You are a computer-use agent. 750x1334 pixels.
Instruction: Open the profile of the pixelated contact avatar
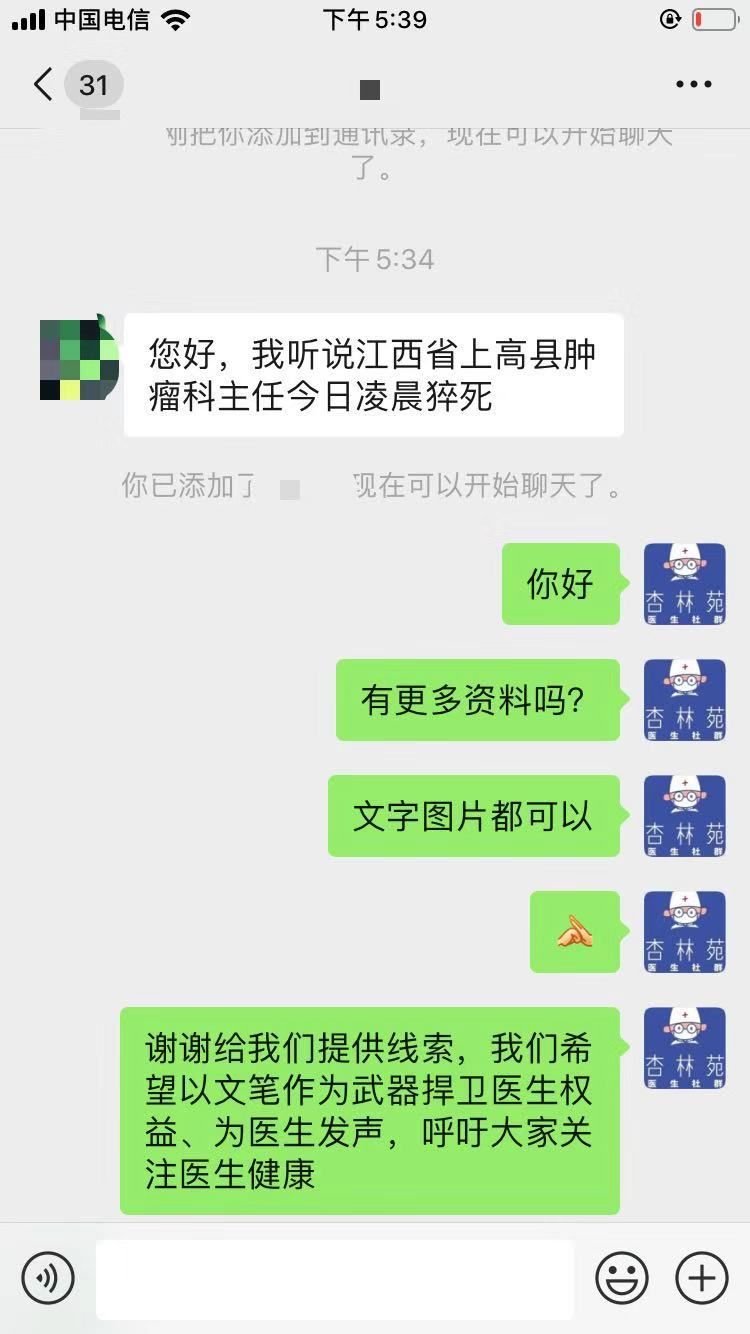[79, 360]
